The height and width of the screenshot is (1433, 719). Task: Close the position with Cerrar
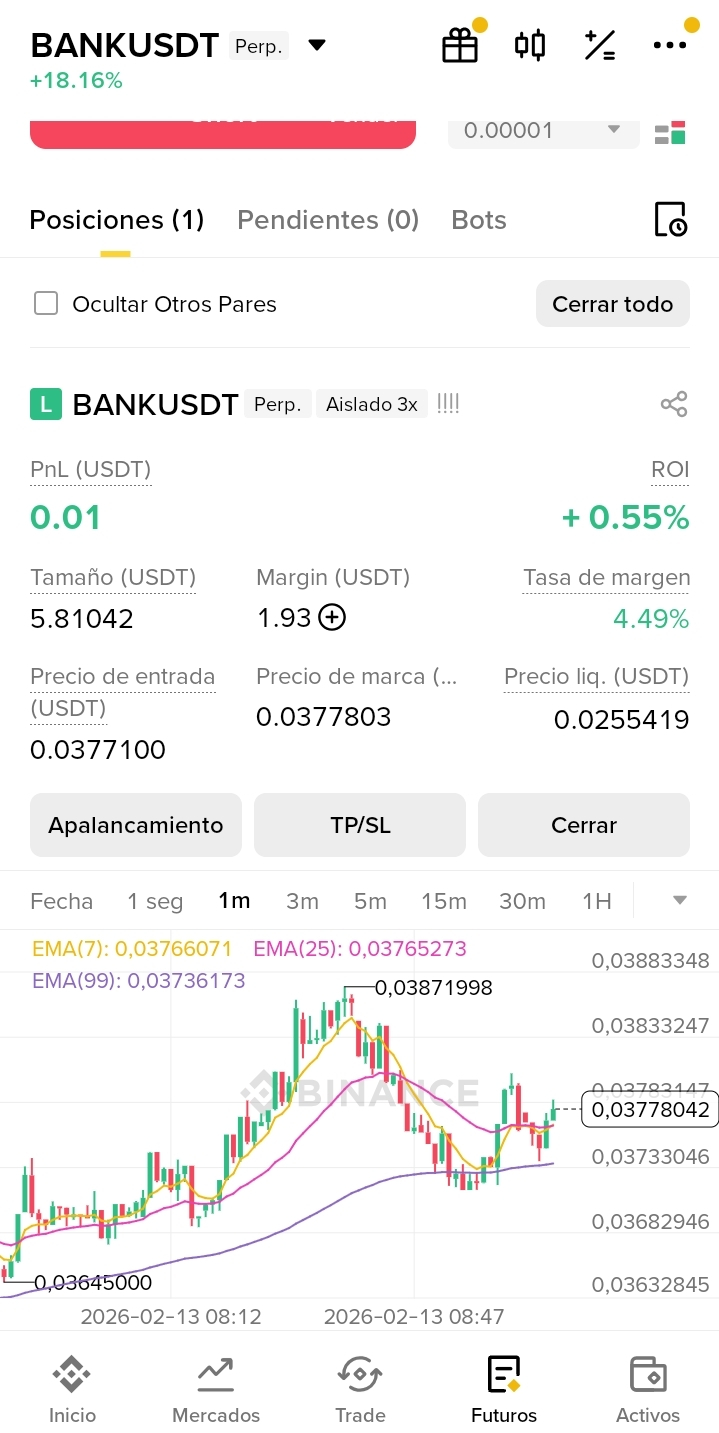click(x=584, y=825)
